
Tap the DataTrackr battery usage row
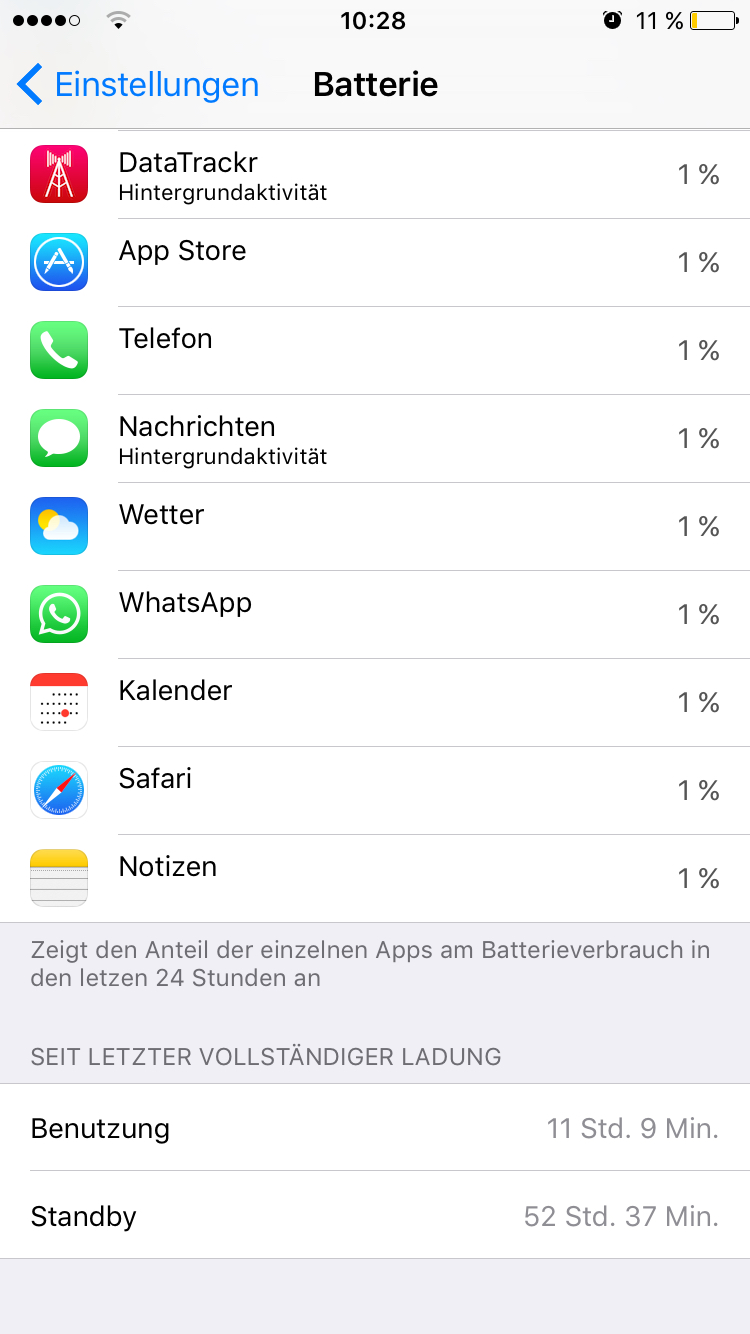coord(375,175)
